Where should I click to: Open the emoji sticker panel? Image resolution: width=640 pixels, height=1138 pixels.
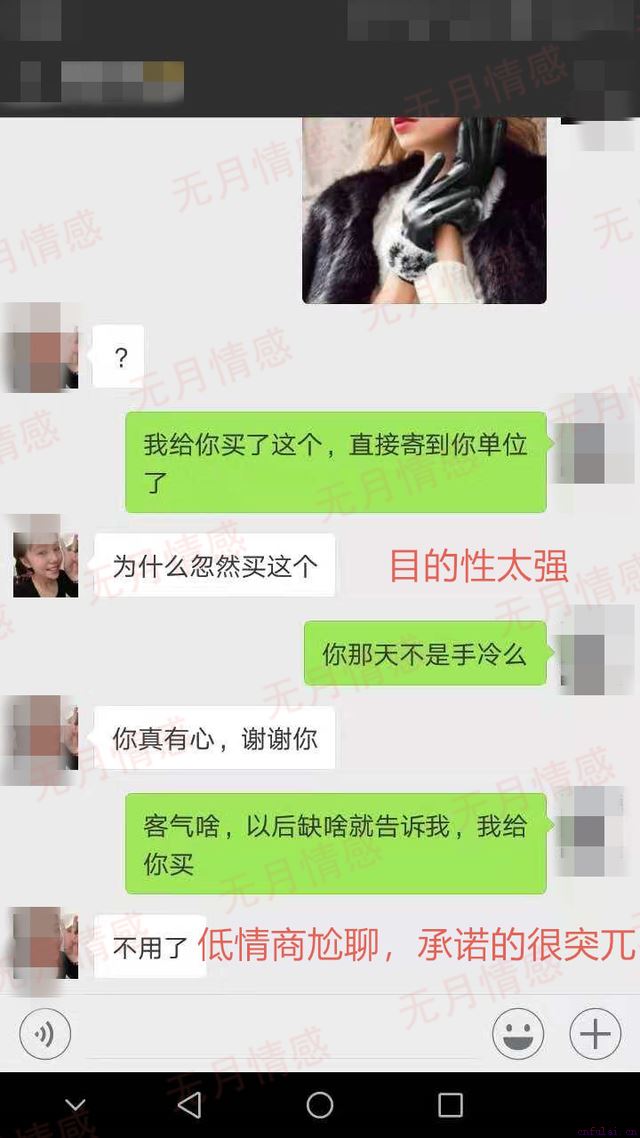tap(518, 1034)
